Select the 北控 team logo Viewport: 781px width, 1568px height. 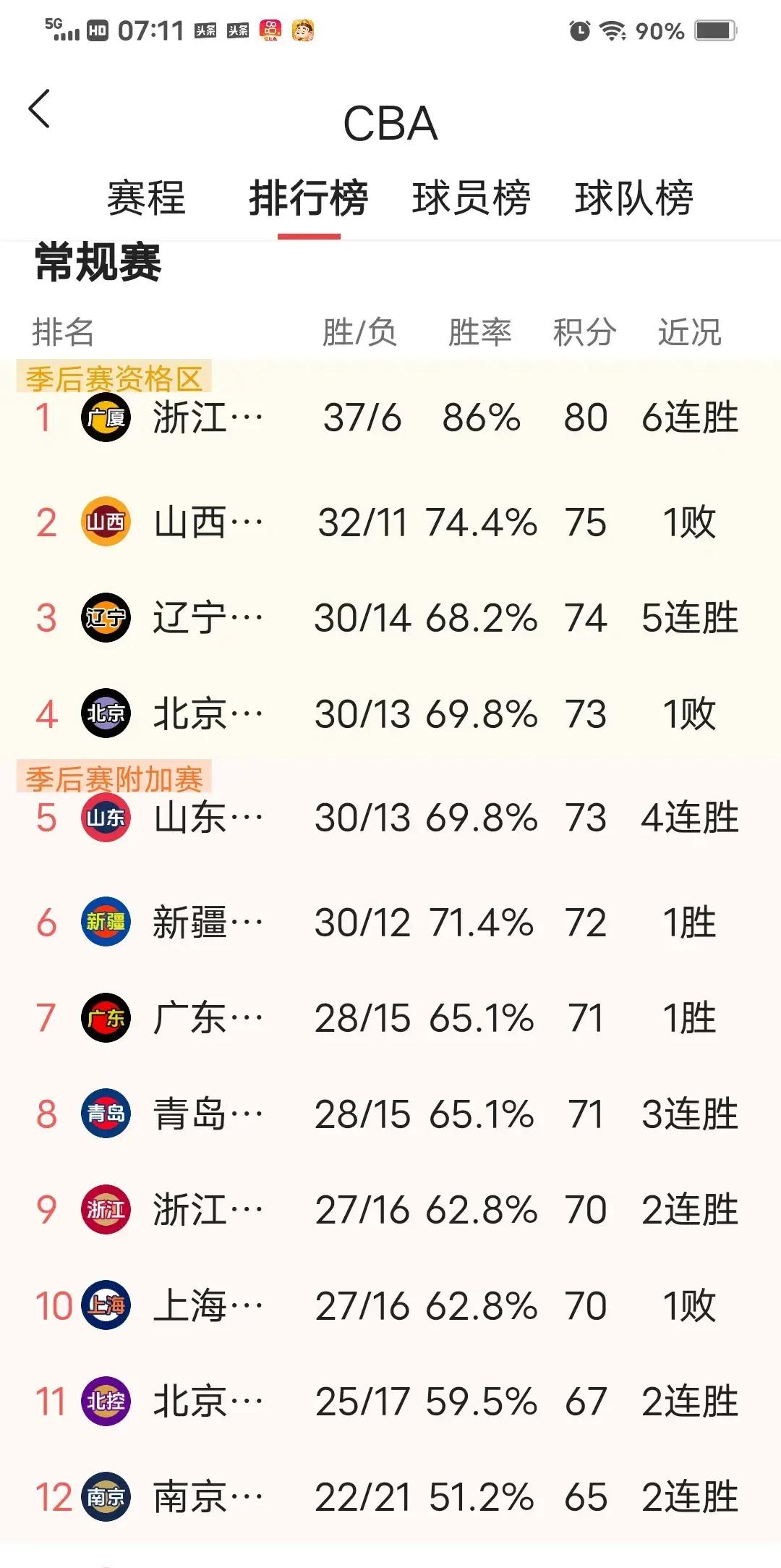(106, 1401)
